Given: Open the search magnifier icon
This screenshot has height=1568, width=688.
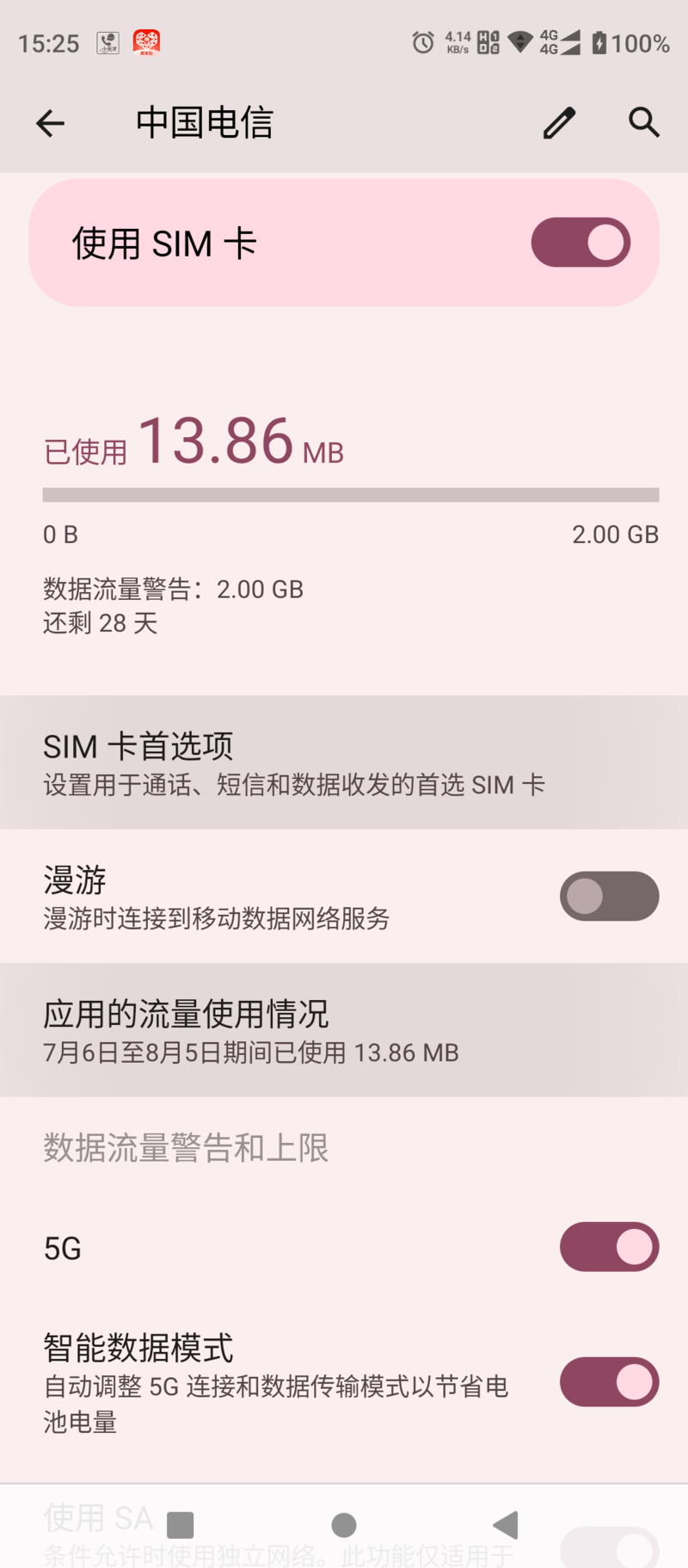Looking at the screenshot, I should [x=643, y=123].
